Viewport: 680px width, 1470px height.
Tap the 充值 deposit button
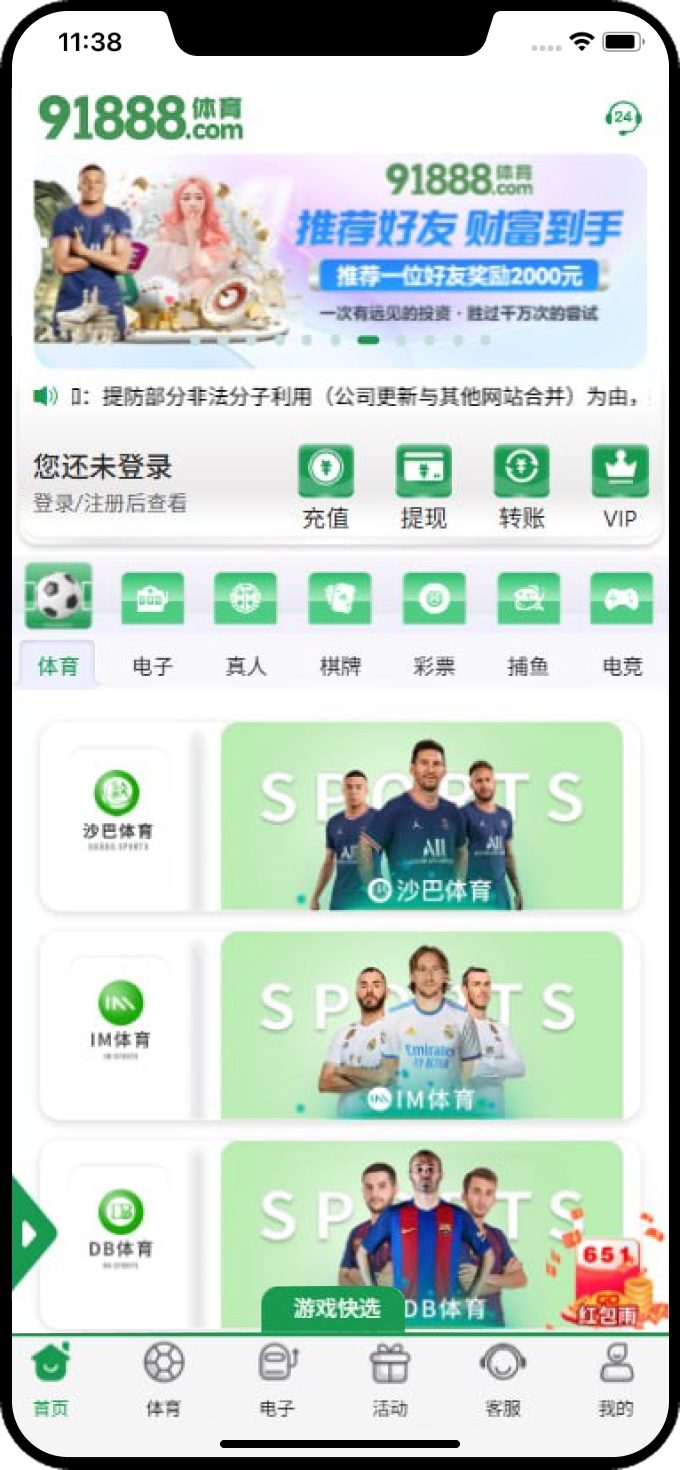point(326,486)
